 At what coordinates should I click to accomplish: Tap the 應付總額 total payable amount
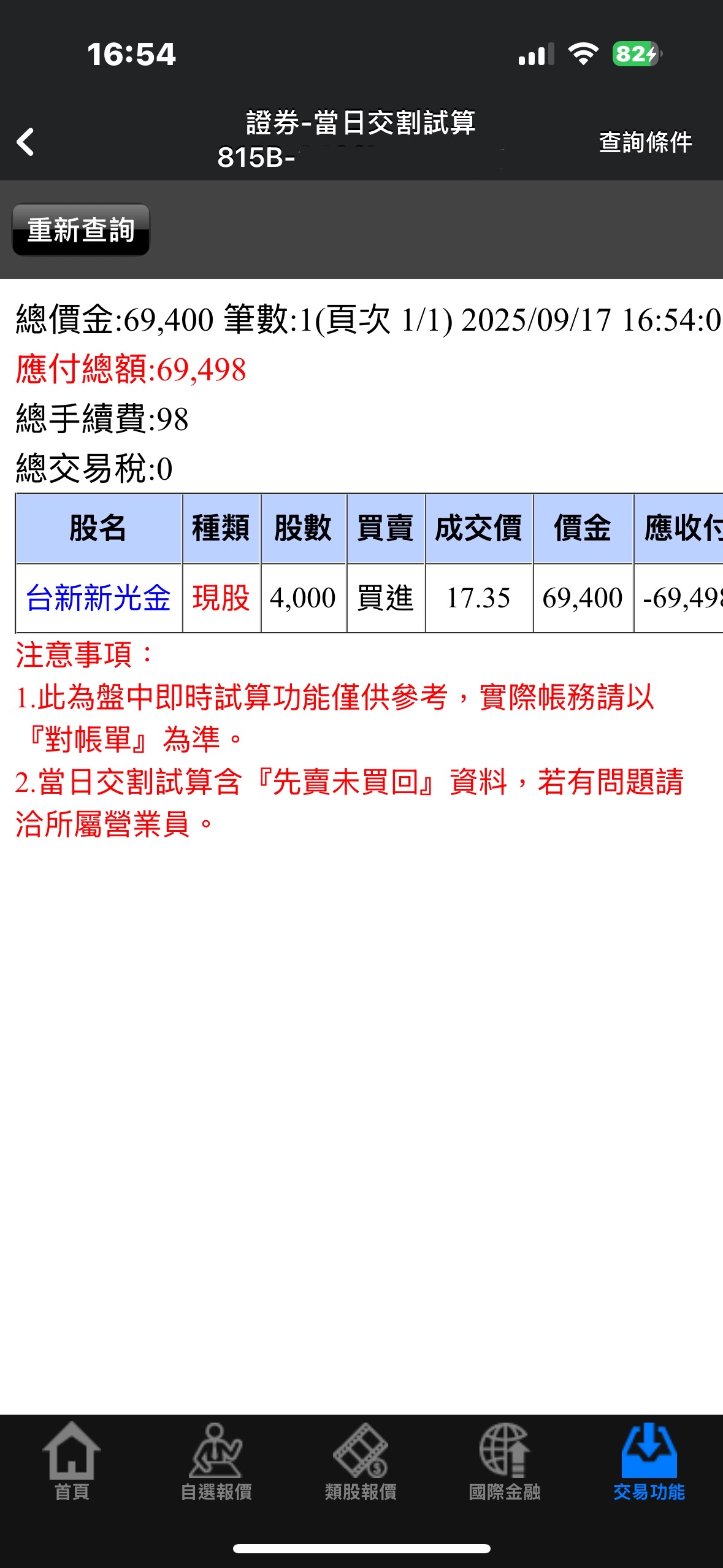coord(129,369)
